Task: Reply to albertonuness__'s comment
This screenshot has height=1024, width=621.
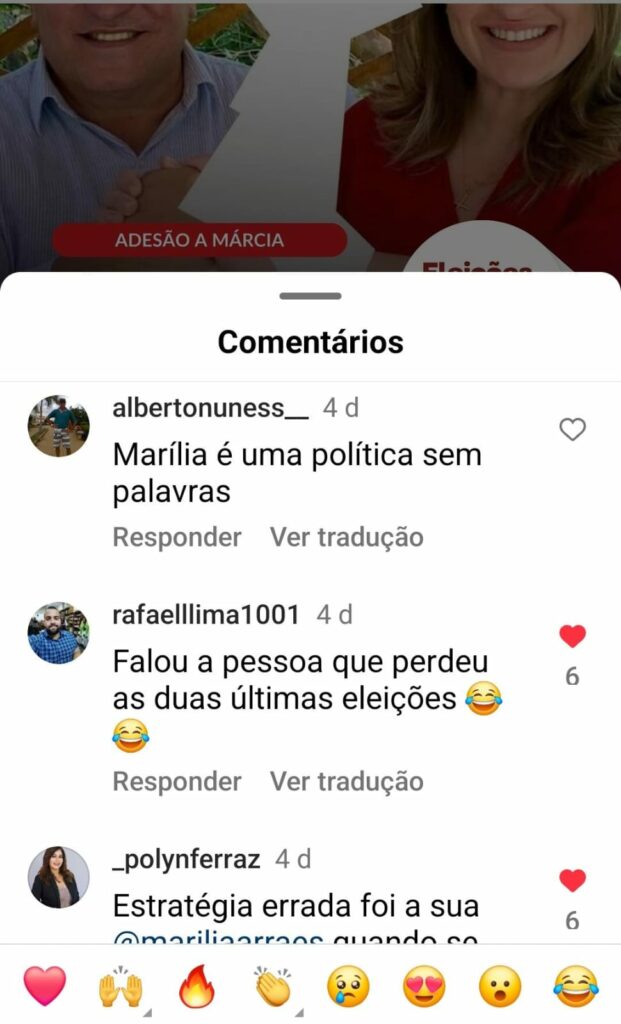Action: [177, 537]
